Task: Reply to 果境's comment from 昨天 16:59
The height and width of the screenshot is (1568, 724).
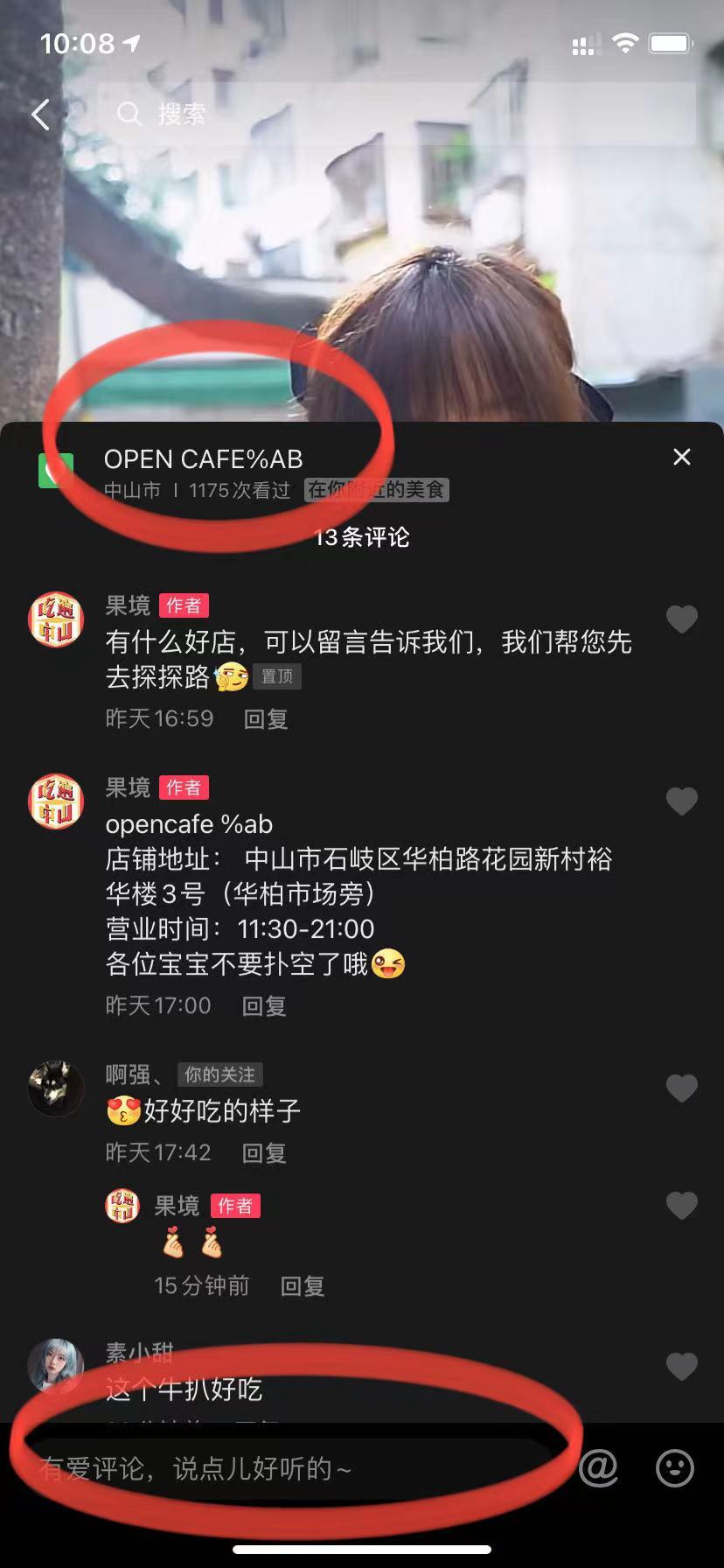Action: pyautogui.click(x=265, y=719)
